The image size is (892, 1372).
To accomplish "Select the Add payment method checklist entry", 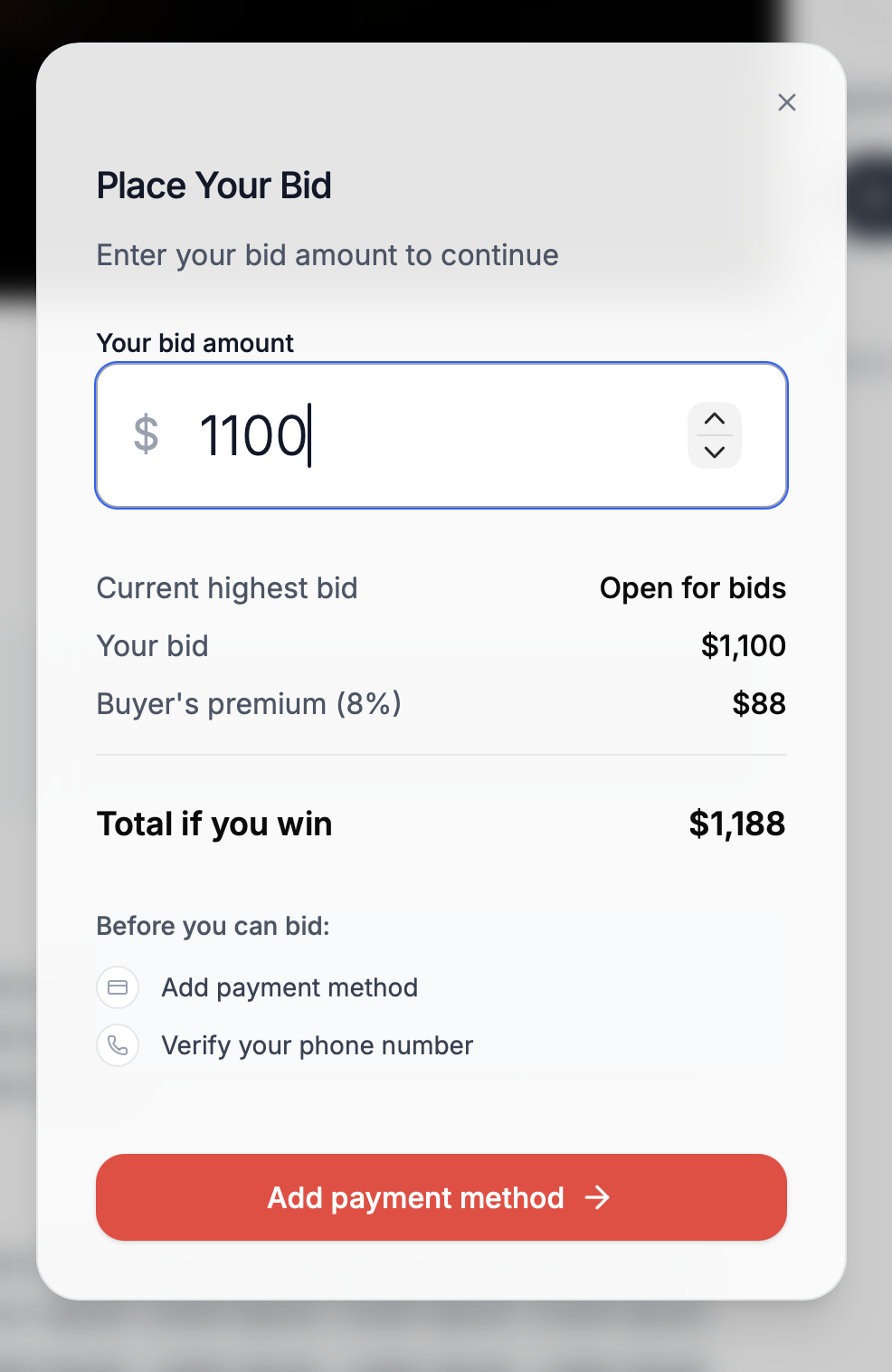I will [x=289, y=987].
